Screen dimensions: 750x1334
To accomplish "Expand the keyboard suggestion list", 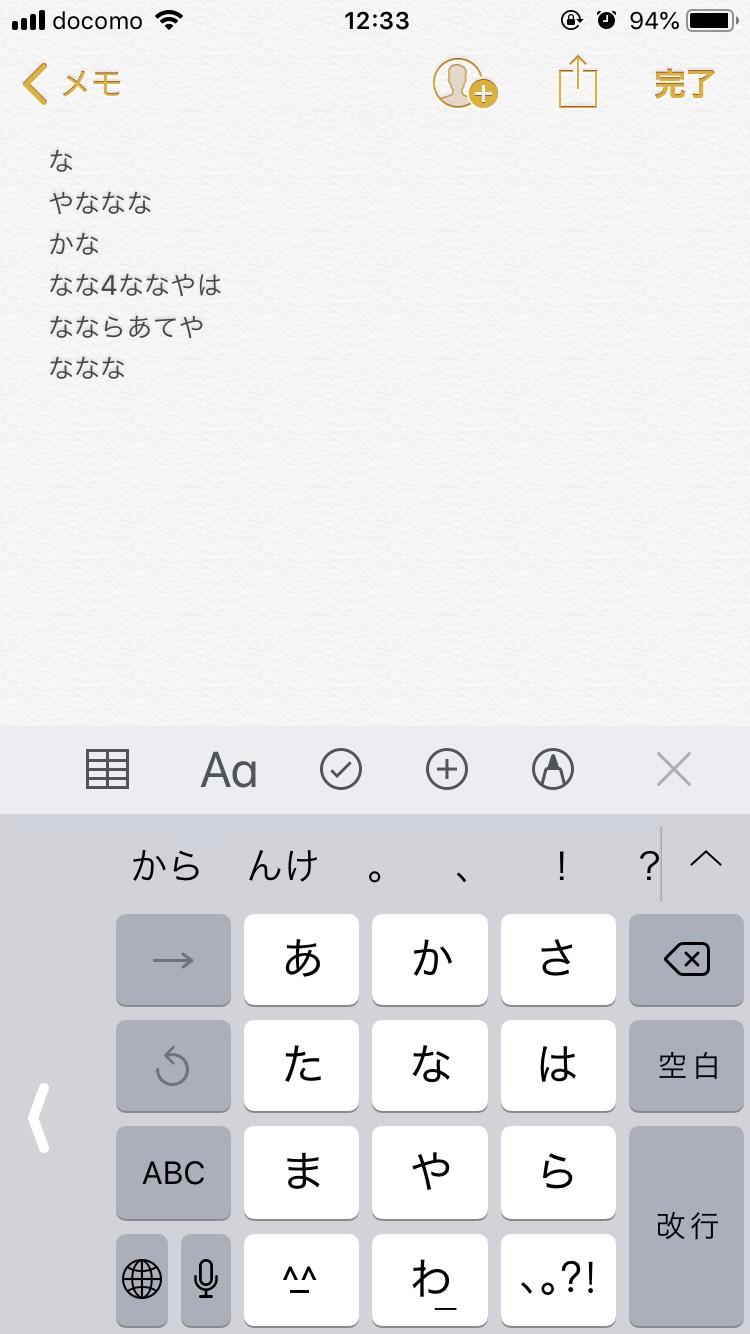I will pyautogui.click(x=706, y=860).
